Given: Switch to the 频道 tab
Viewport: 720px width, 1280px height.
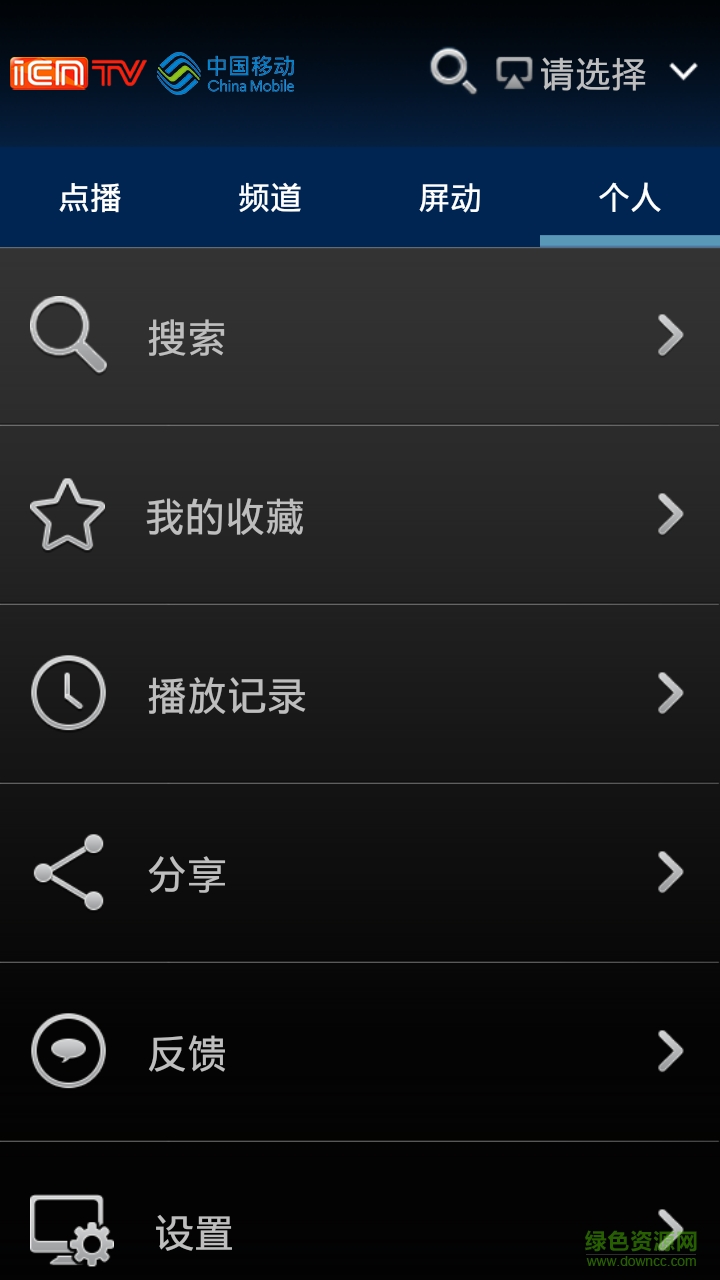Looking at the screenshot, I should (x=270, y=198).
